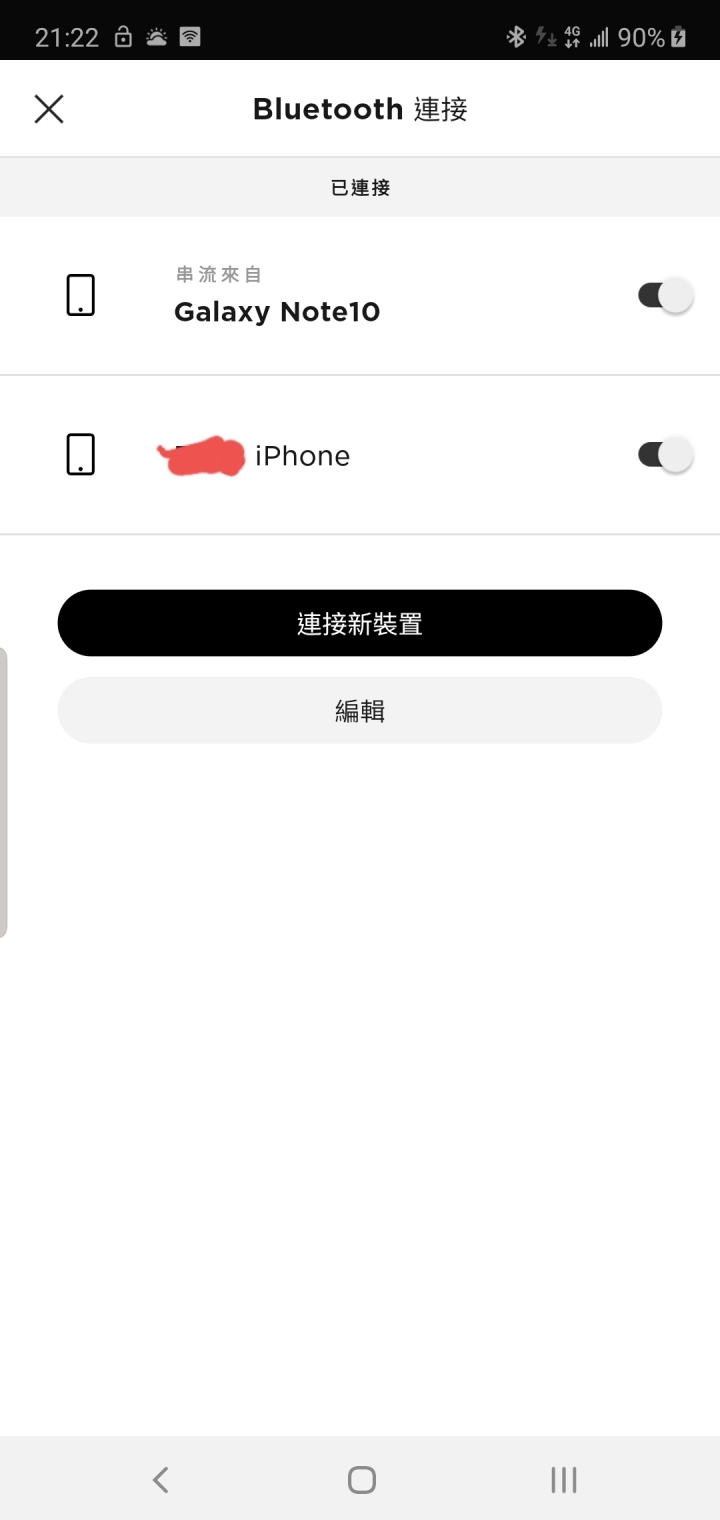Toggle off the iPhone connection switch

pyautogui.click(x=665, y=455)
